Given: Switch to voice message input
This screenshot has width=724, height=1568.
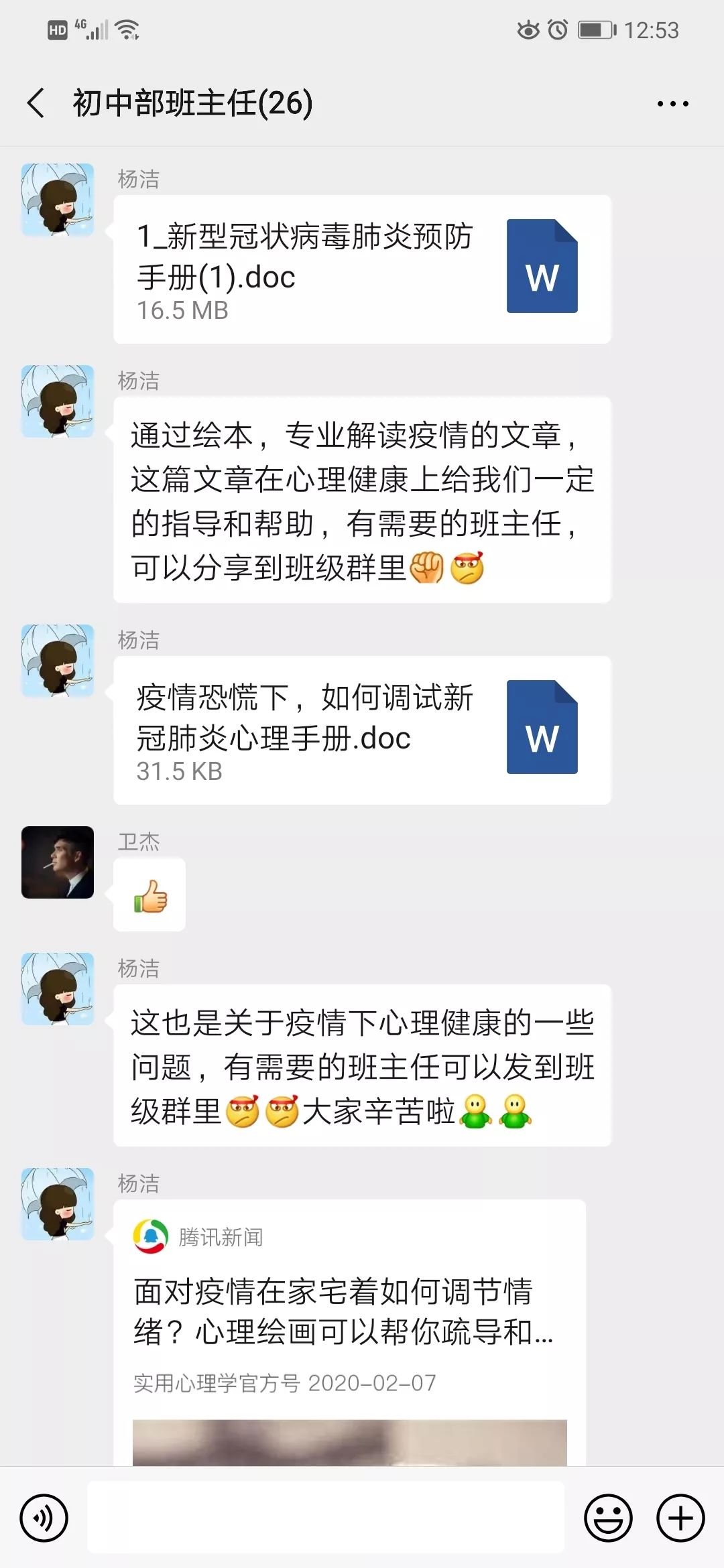Looking at the screenshot, I should [x=44, y=1518].
